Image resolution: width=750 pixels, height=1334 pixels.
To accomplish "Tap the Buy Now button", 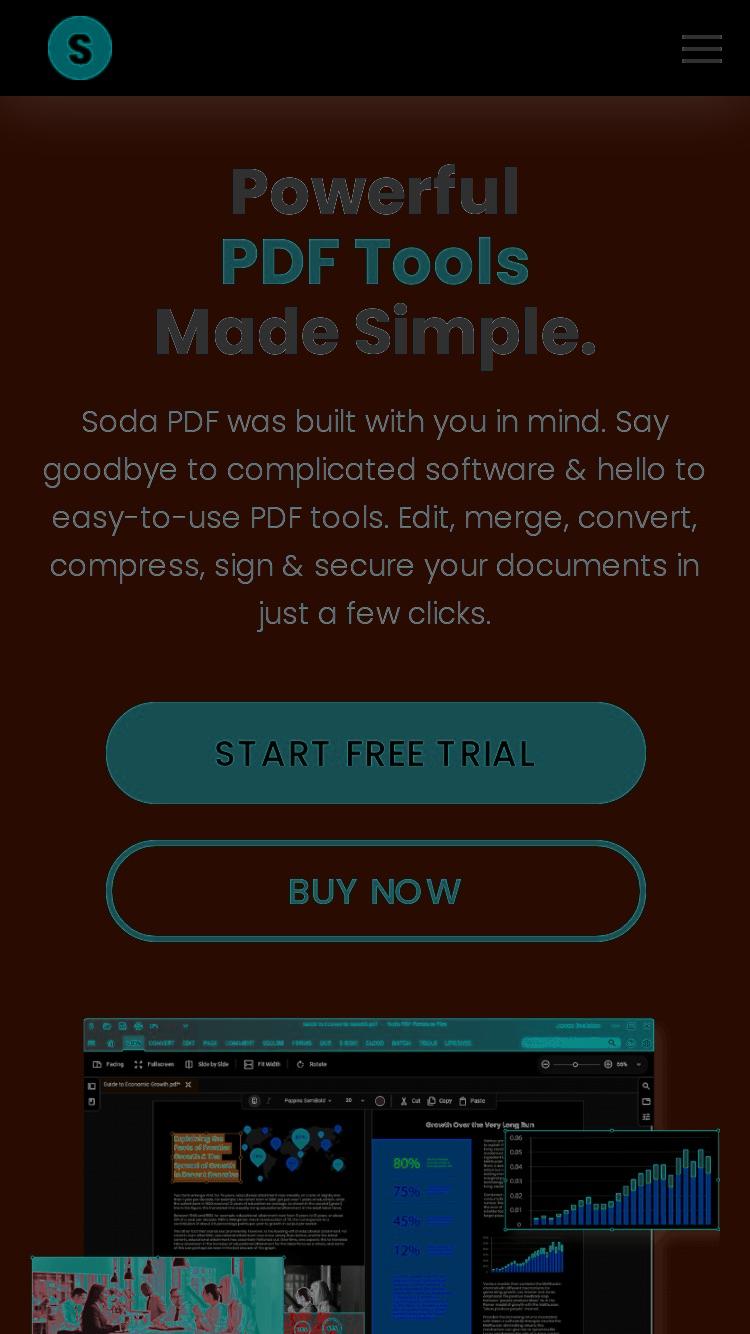I will pyautogui.click(x=375, y=891).
